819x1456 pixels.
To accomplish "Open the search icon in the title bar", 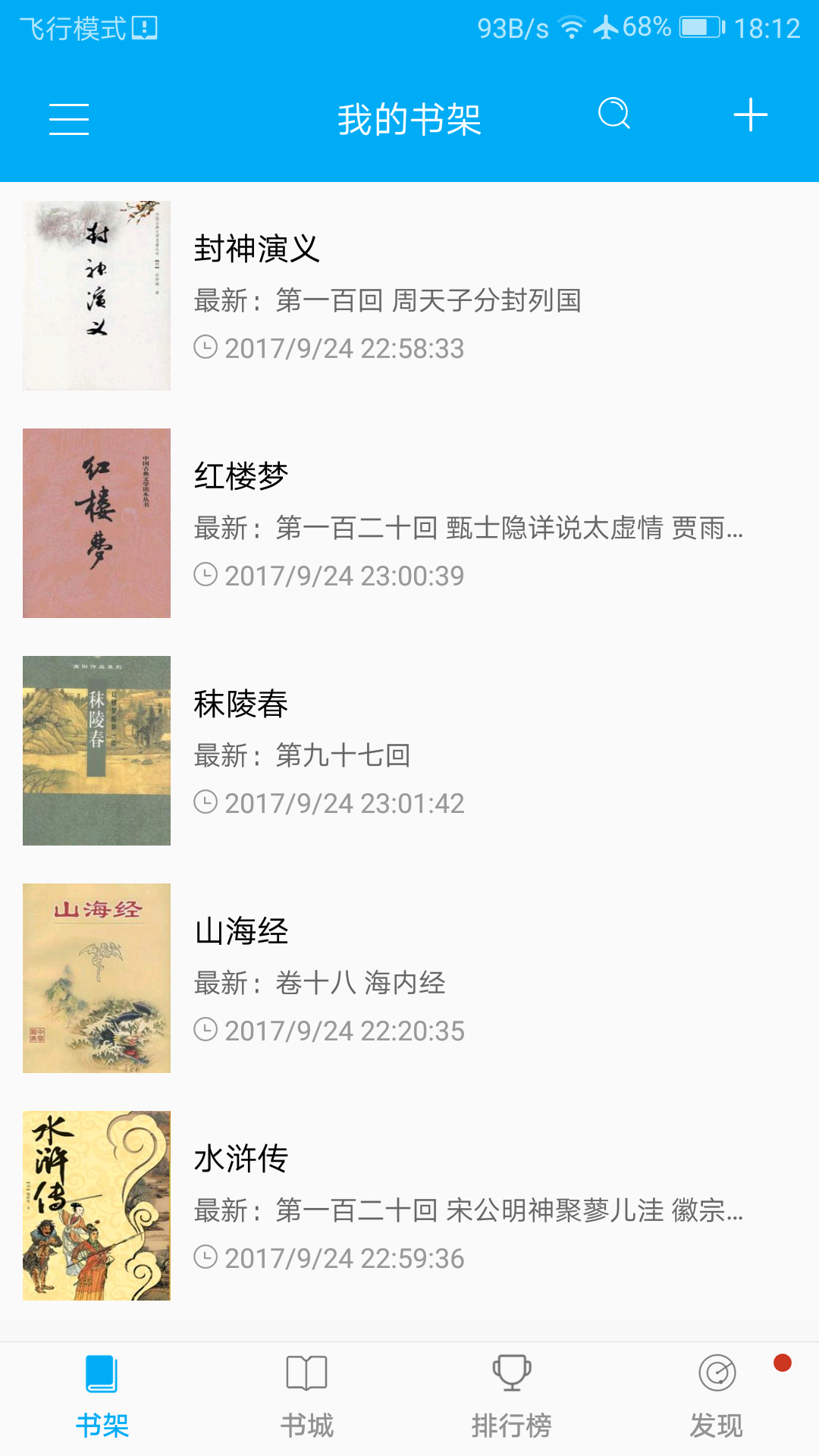I will pos(615,115).
